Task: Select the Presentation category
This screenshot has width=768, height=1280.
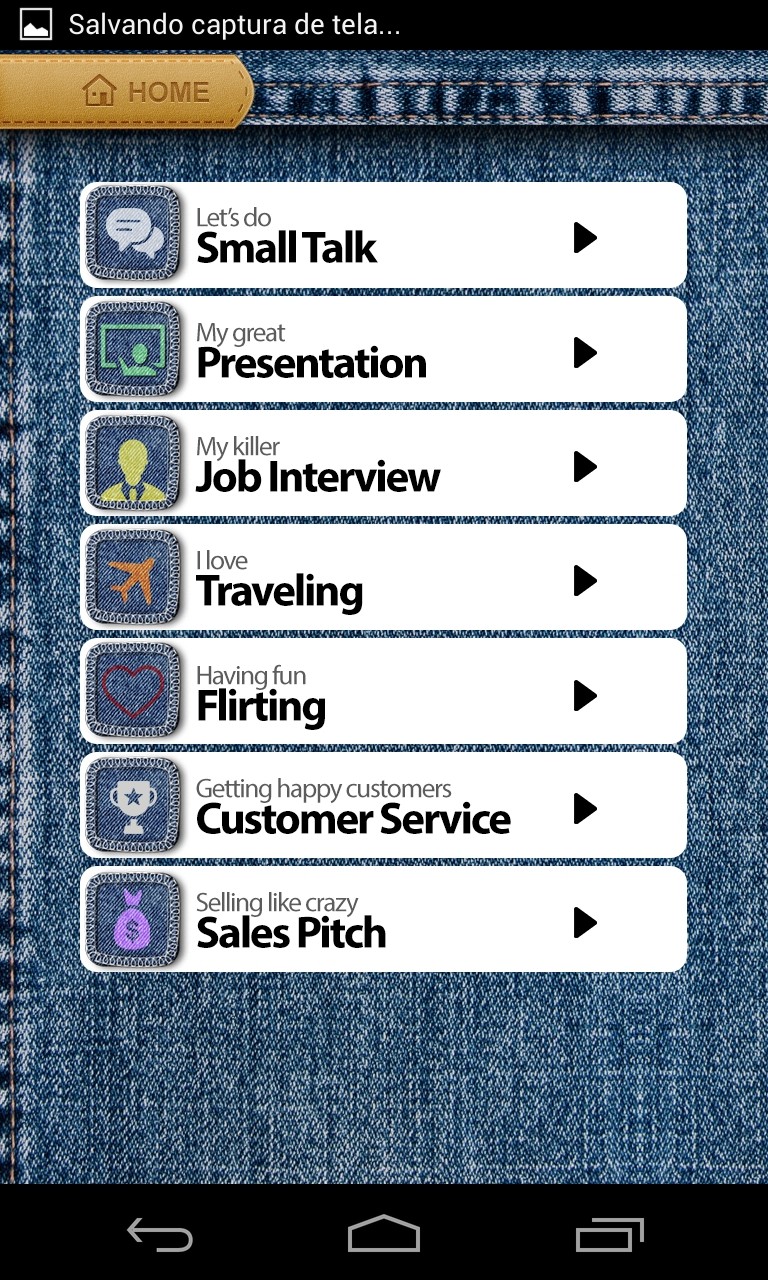Action: [383, 350]
